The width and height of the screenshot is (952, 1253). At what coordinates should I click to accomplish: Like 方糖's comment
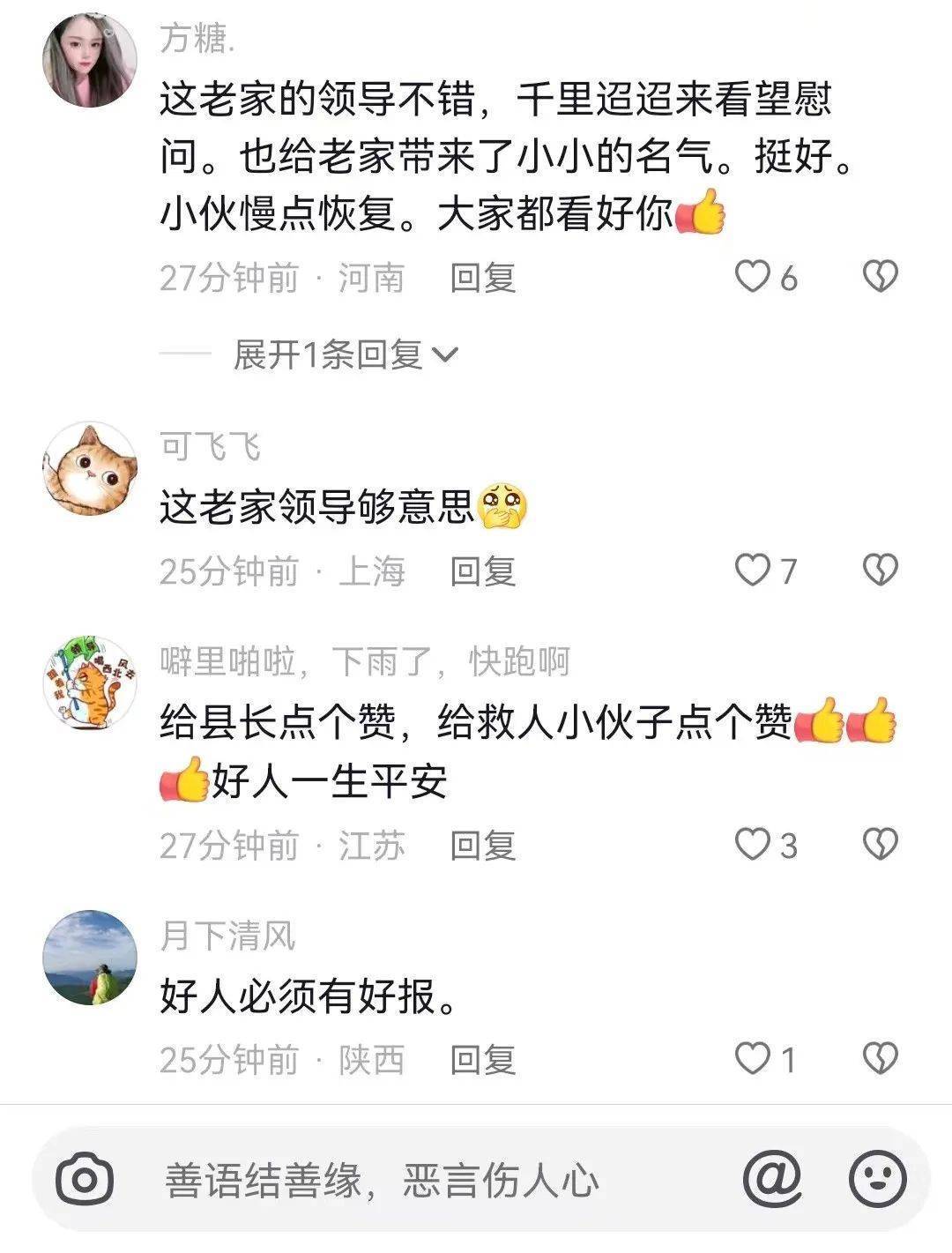click(x=753, y=278)
